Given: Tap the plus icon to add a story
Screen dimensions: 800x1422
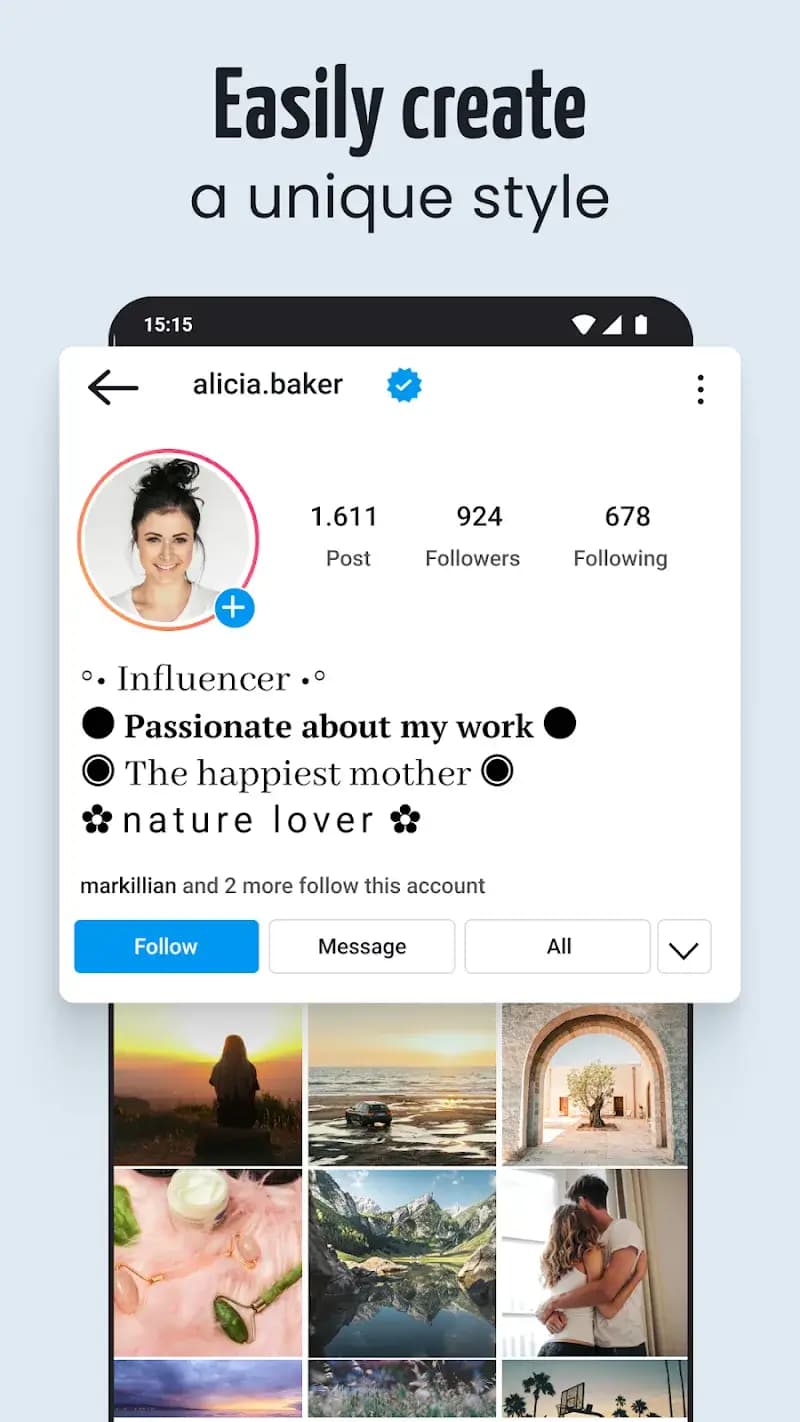Looking at the screenshot, I should (x=234, y=608).
